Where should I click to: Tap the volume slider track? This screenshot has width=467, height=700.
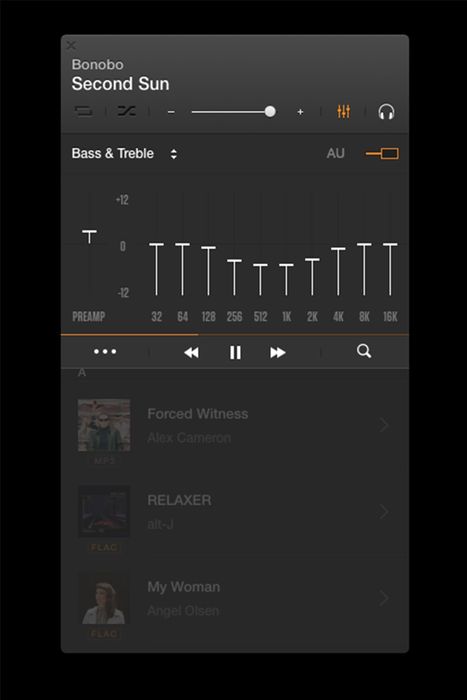(234, 112)
